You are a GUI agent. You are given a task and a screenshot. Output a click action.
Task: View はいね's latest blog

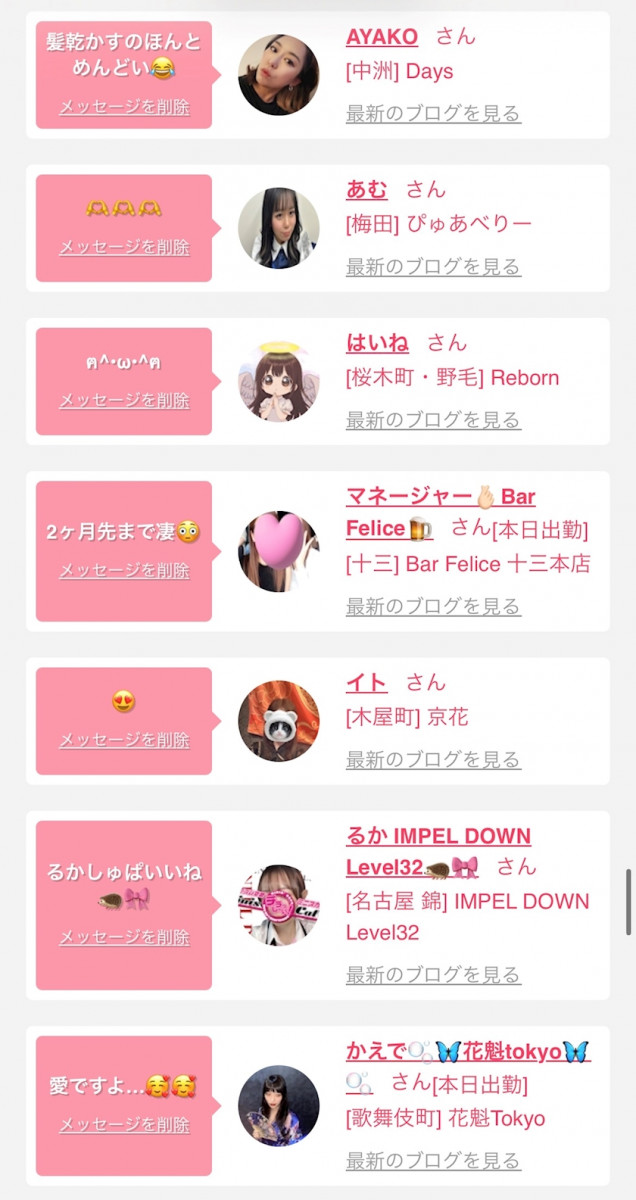click(x=433, y=420)
